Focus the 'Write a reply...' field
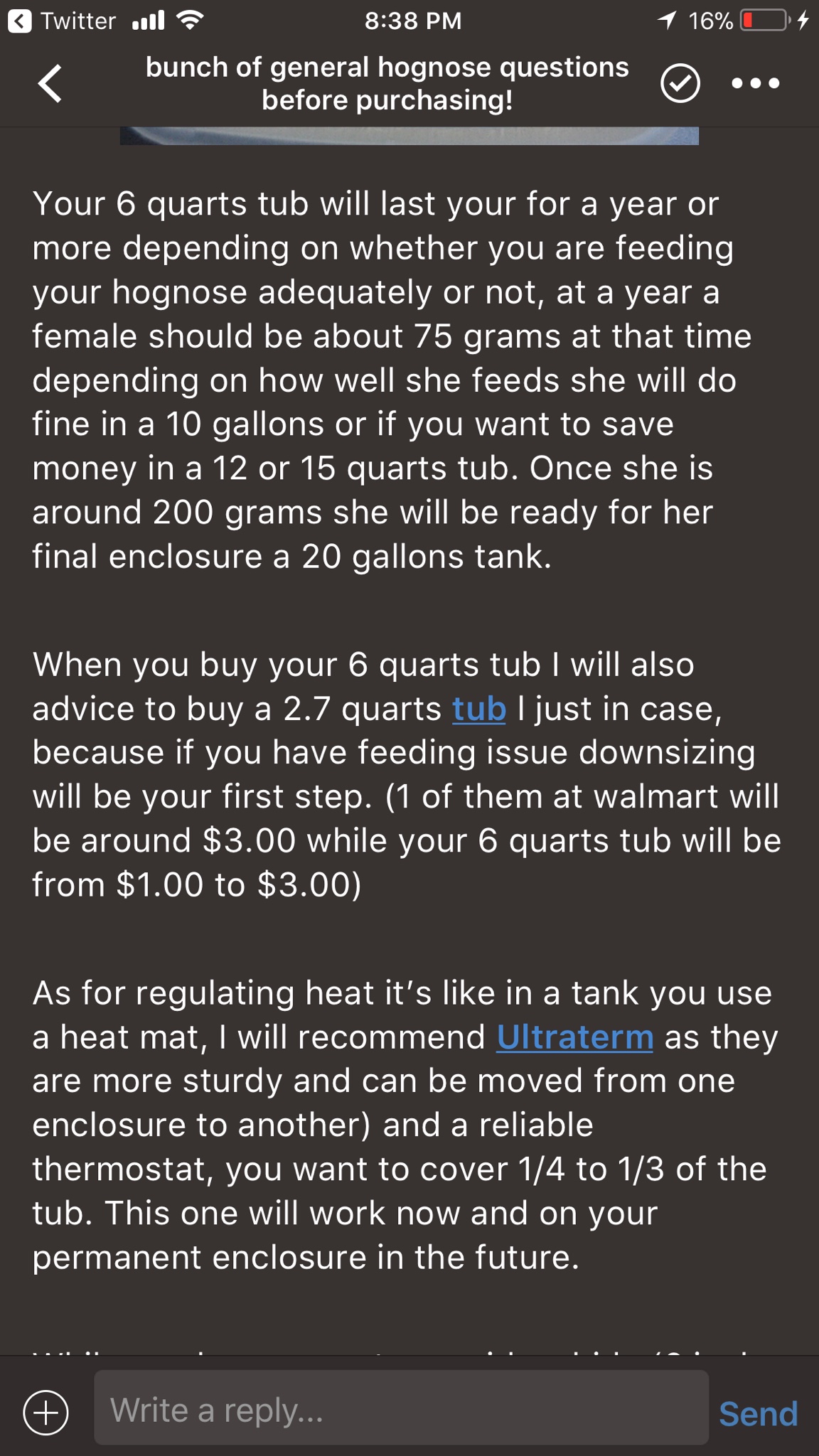Viewport: 819px width, 1456px height. pyautogui.click(x=401, y=1408)
